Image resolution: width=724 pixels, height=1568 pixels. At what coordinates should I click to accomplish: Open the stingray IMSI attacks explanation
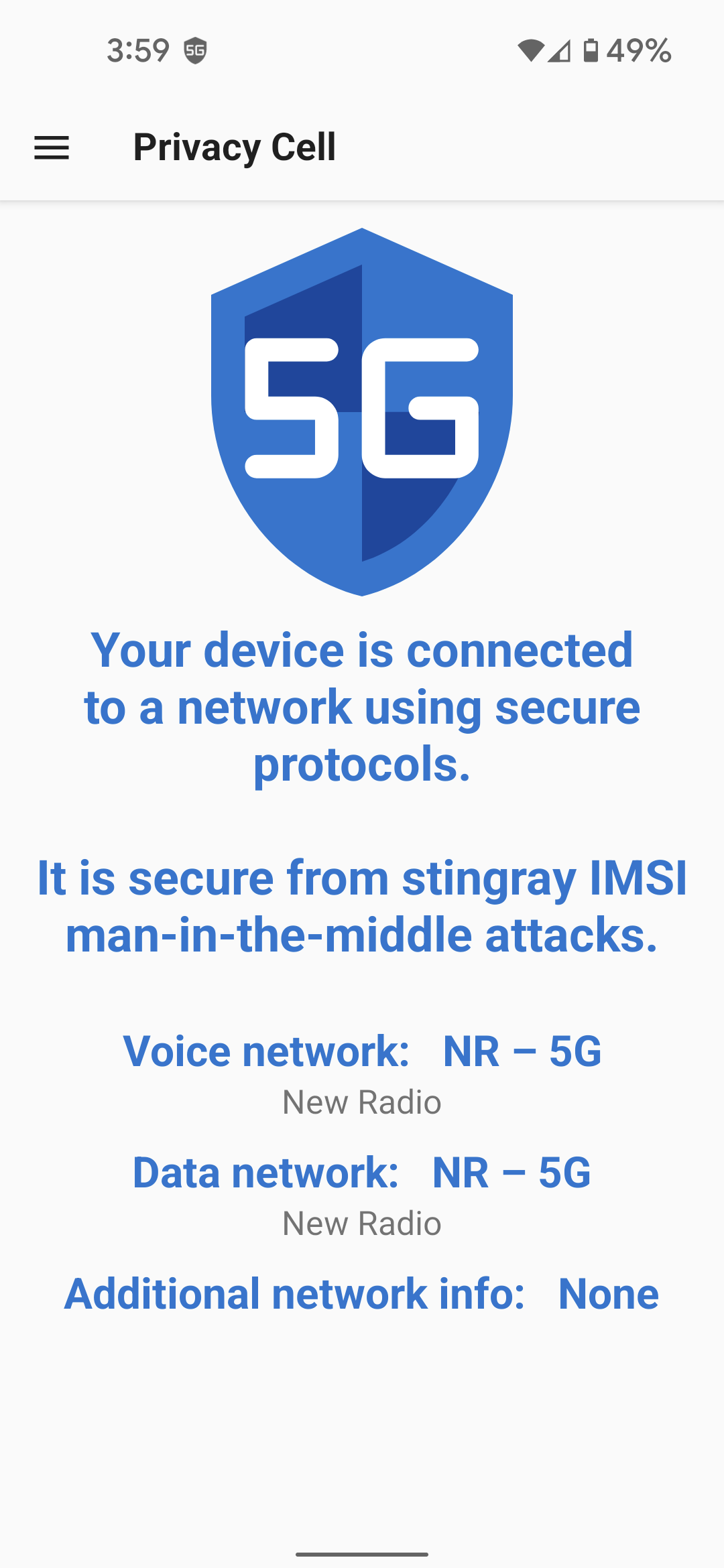click(362, 906)
